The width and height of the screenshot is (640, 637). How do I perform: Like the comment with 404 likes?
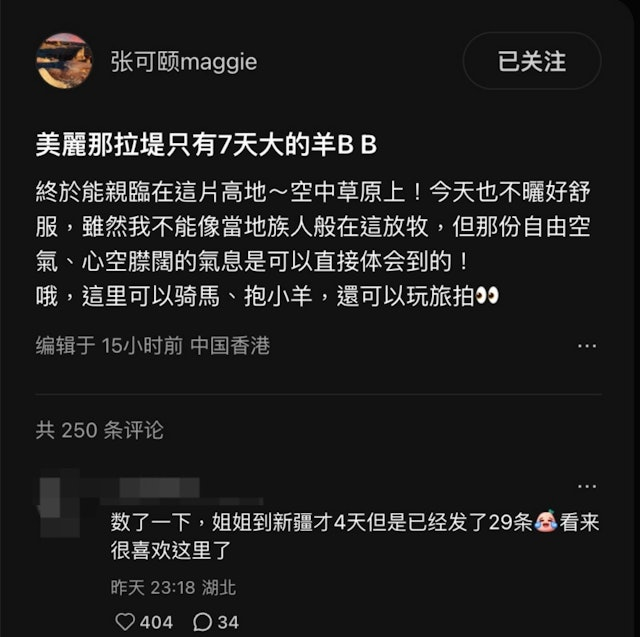[126, 622]
